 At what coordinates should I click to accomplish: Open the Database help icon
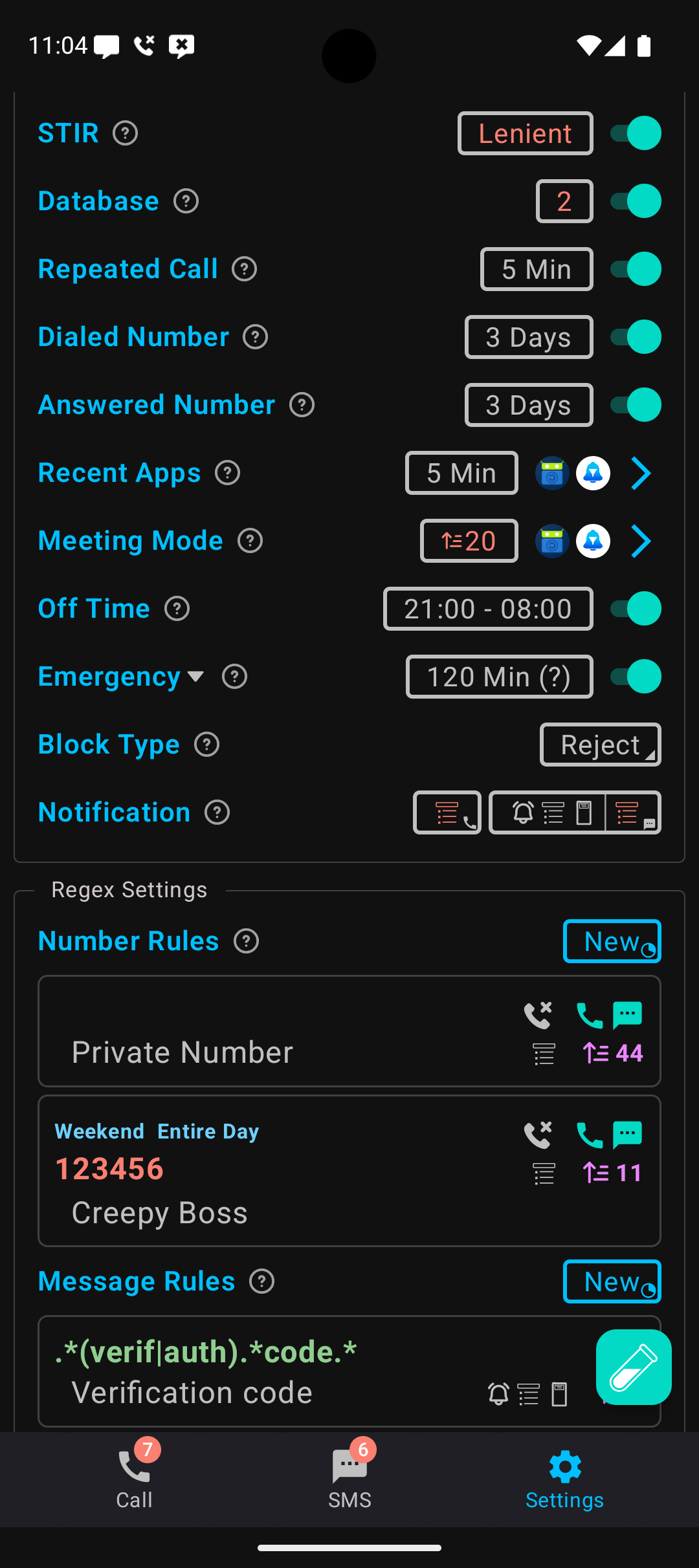pyautogui.click(x=186, y=201)
